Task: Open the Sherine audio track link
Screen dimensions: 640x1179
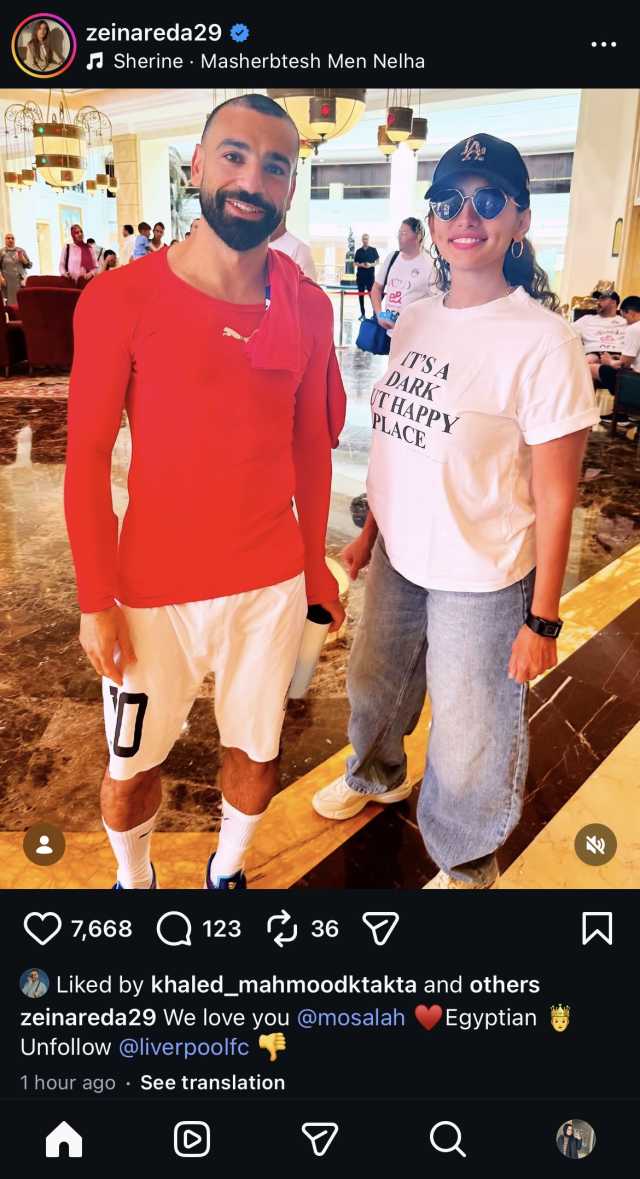Action: 268,61
